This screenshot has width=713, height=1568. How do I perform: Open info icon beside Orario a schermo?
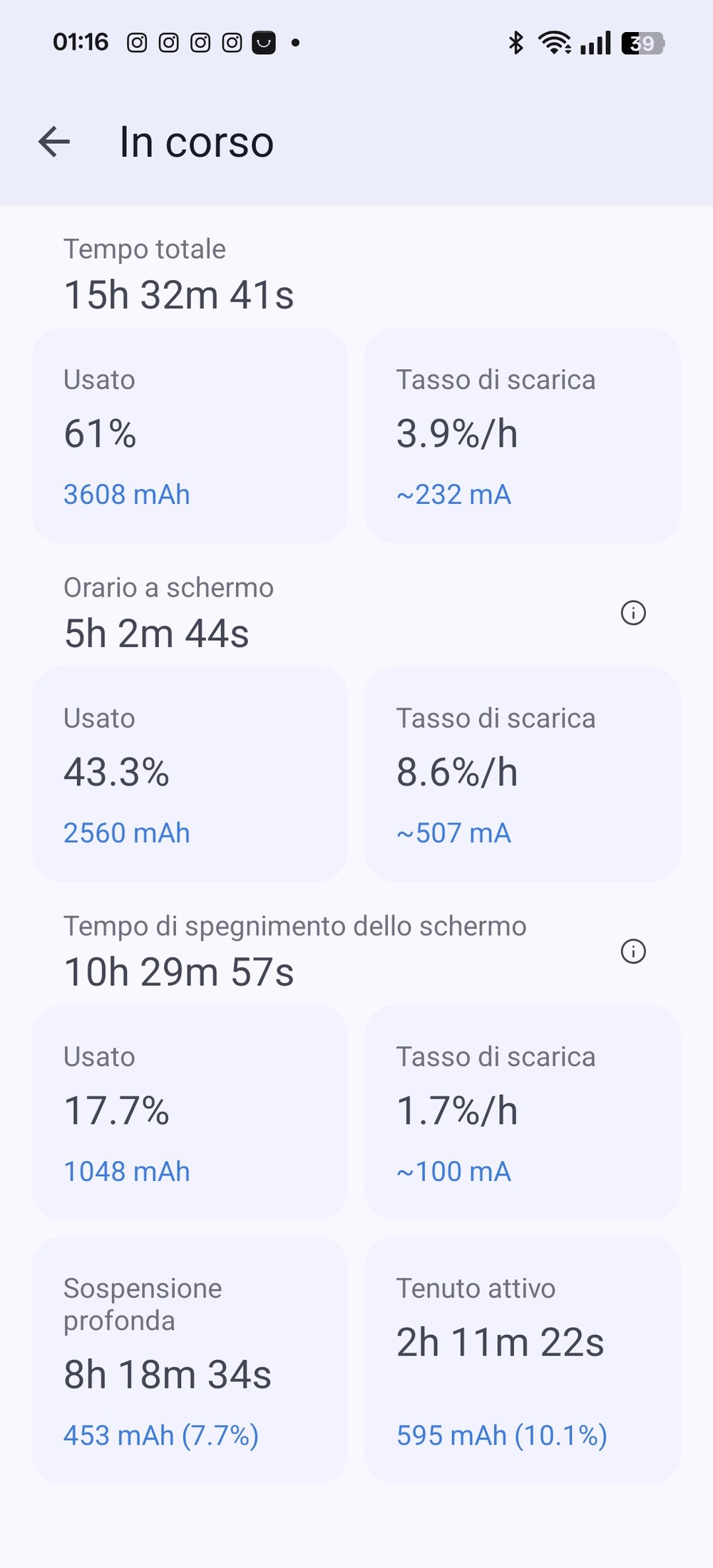(x=633, y=613)
